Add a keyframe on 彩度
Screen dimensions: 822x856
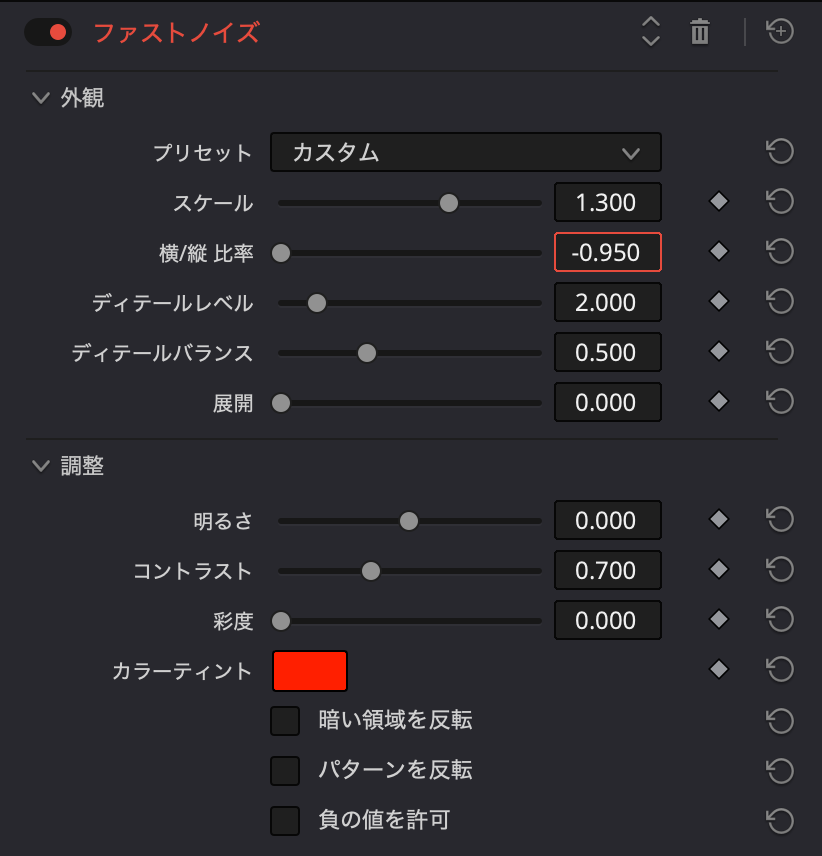[x=718, y=620]
